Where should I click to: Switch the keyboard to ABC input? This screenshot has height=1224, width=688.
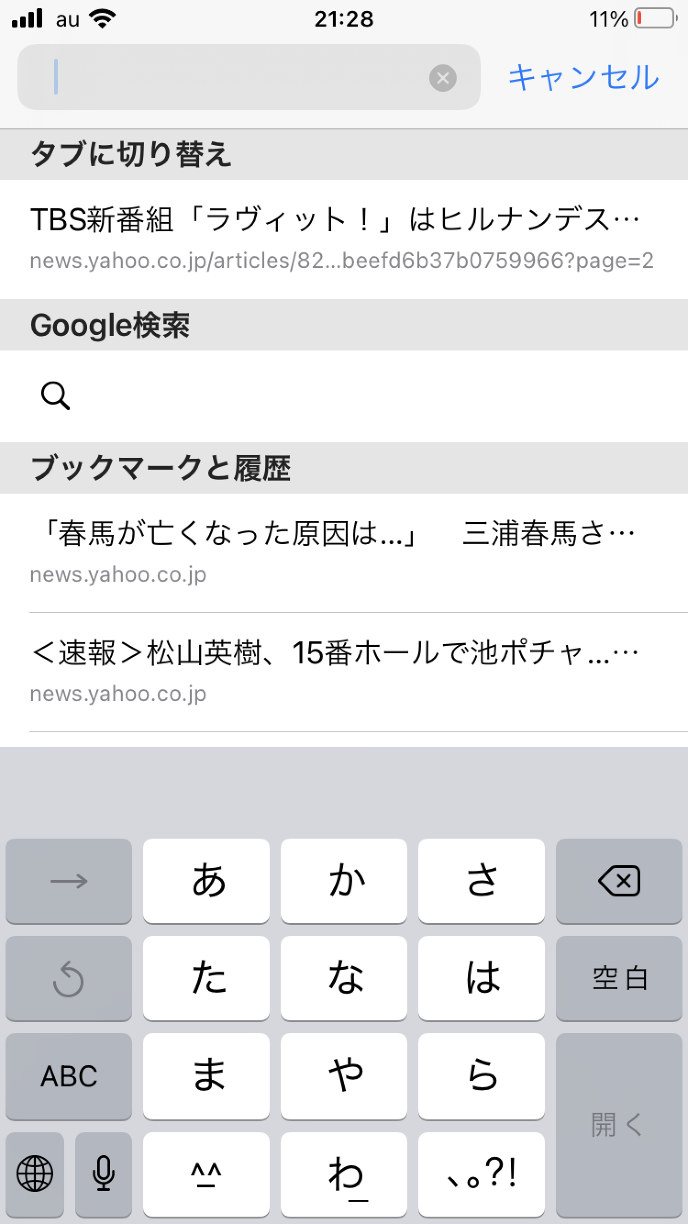click(x=69, y=1076)
